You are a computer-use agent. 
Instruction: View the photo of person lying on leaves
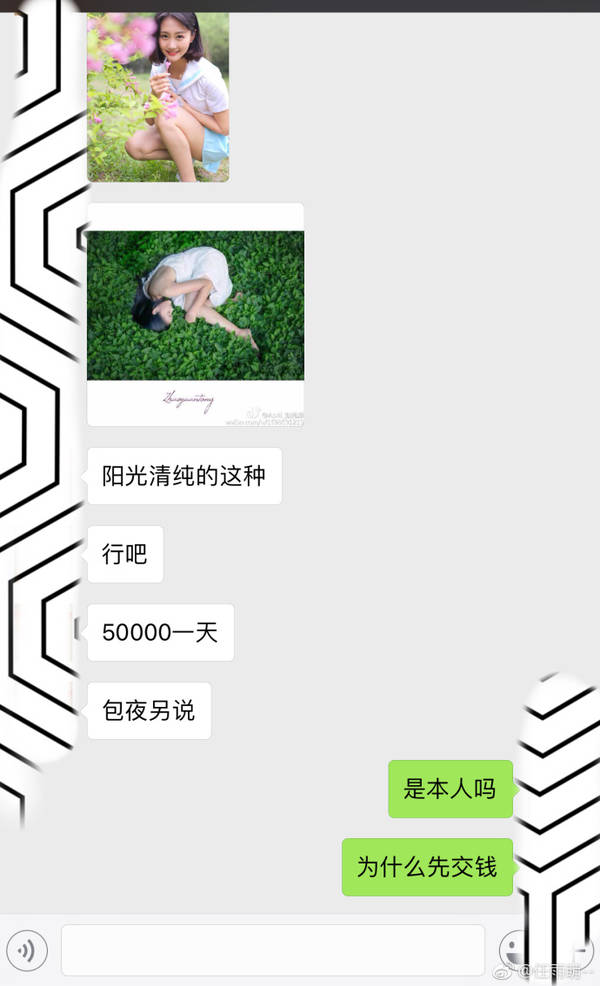(195, 312)
